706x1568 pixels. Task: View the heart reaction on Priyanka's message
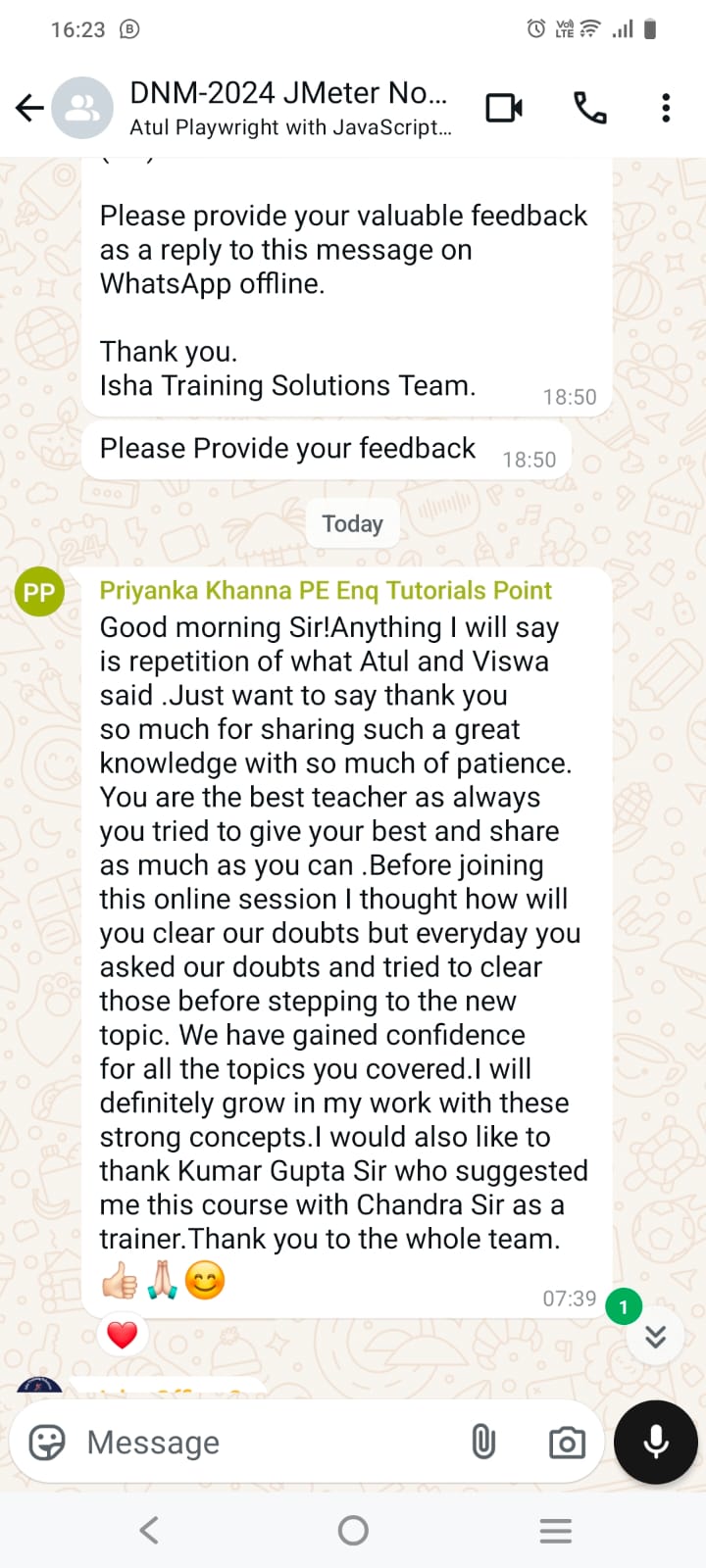click(123, 1334)
